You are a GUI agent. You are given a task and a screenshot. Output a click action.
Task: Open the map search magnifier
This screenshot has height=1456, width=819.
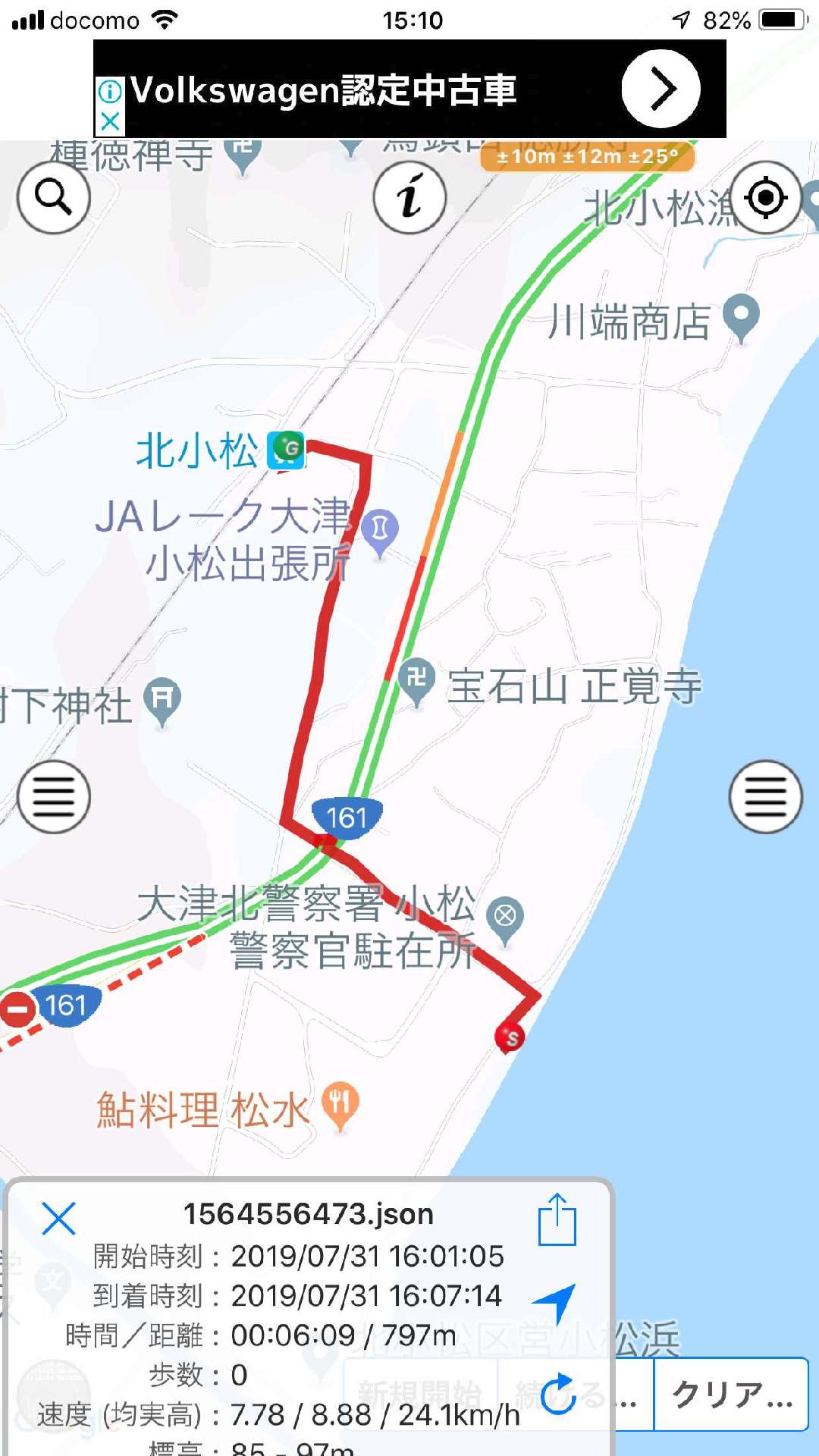pos(54,198)
